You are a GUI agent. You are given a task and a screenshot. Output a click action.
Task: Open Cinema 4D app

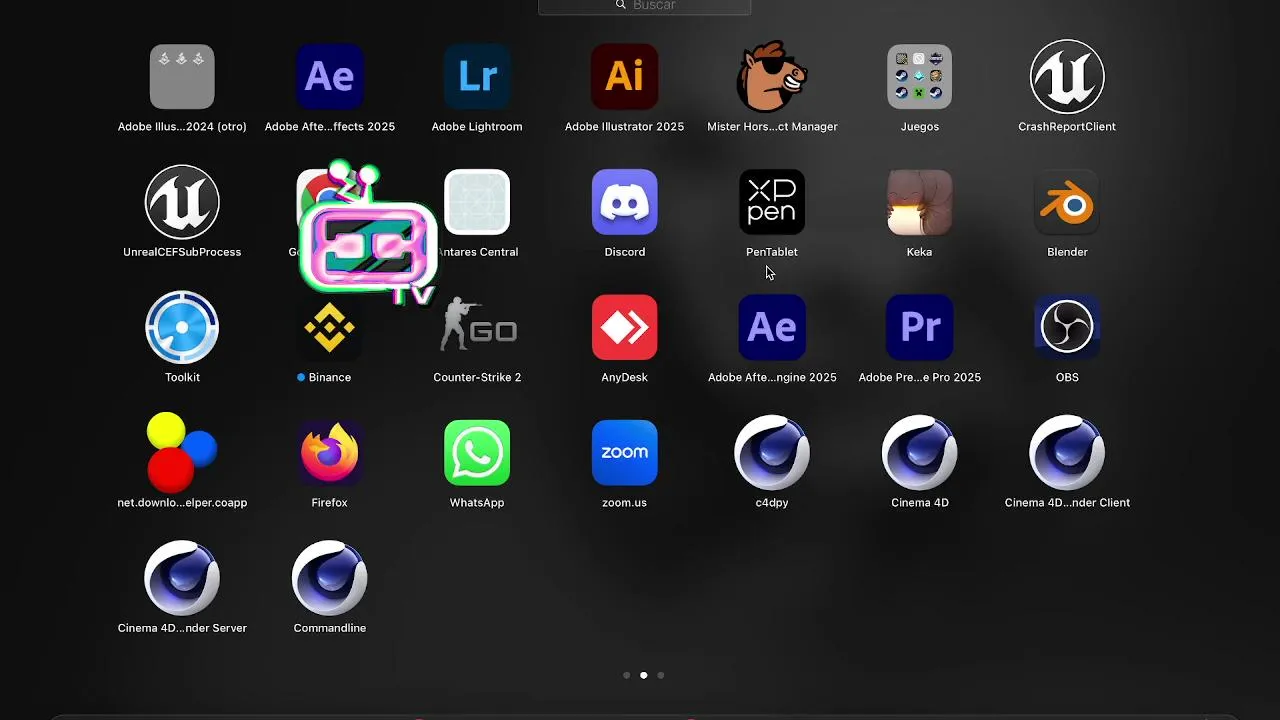pos(919,454)
